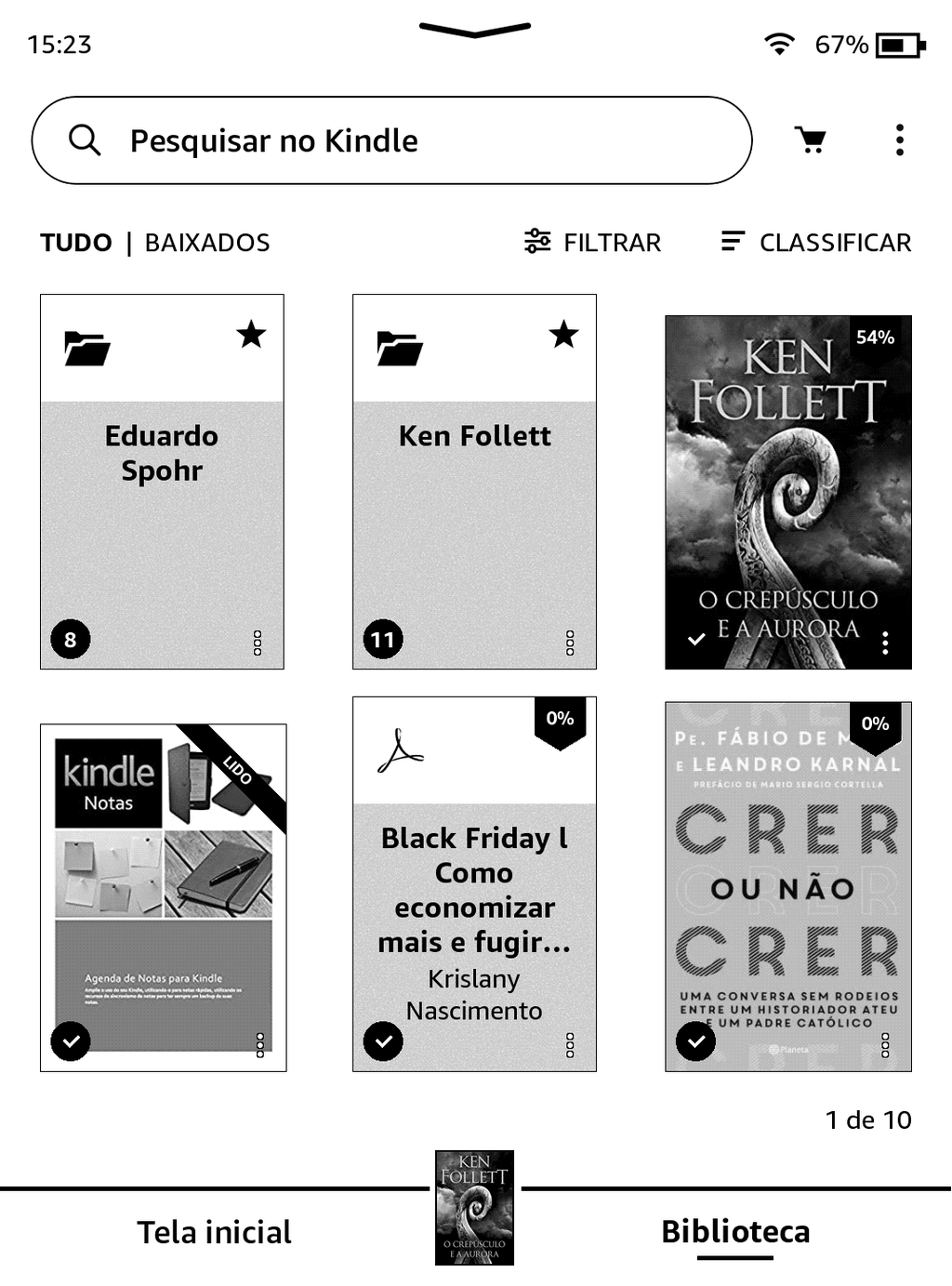The height and width of the screenshot is (1286, 952).
Task: Open the Ken Follett collection
Action: click(474, 482)
